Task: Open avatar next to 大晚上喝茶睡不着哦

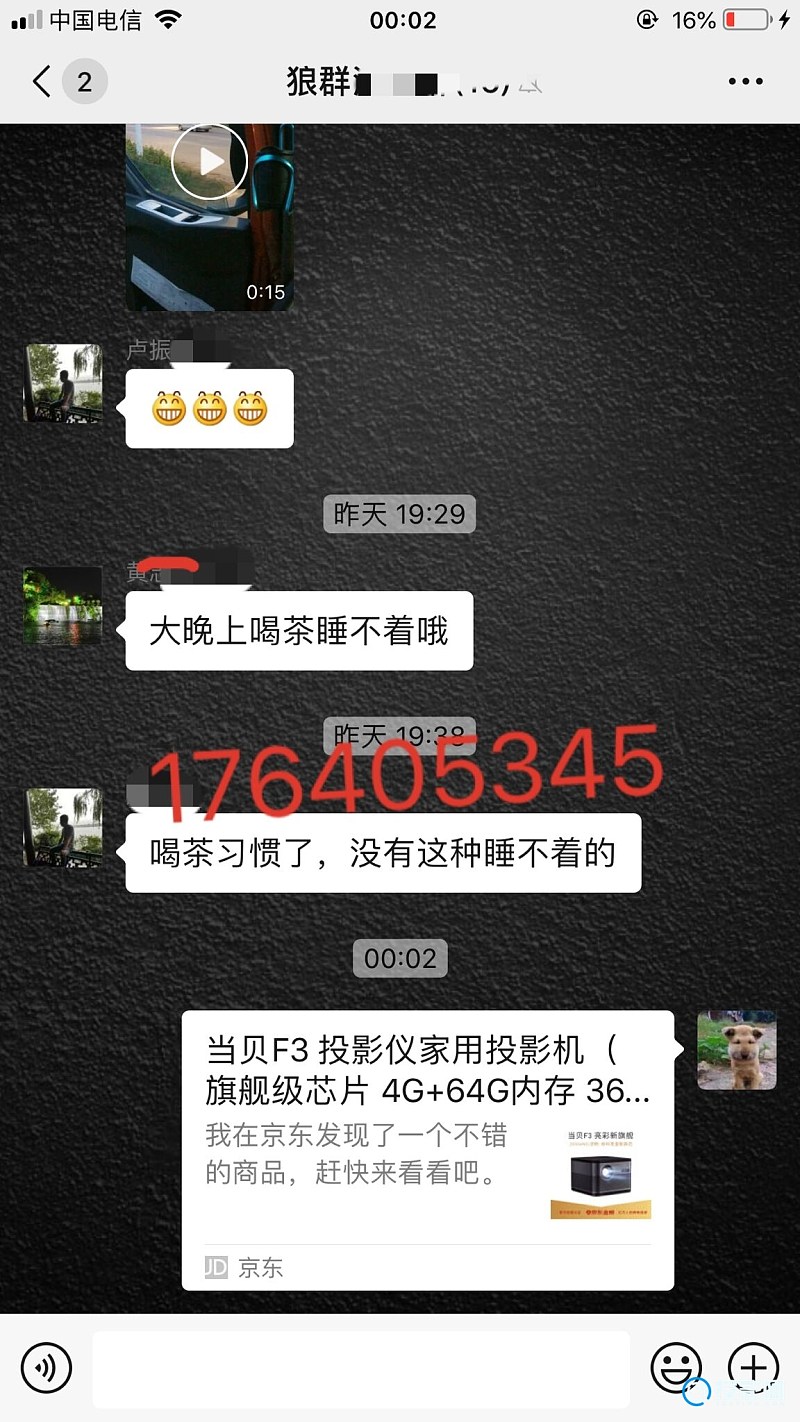Action: click(63, 606)
